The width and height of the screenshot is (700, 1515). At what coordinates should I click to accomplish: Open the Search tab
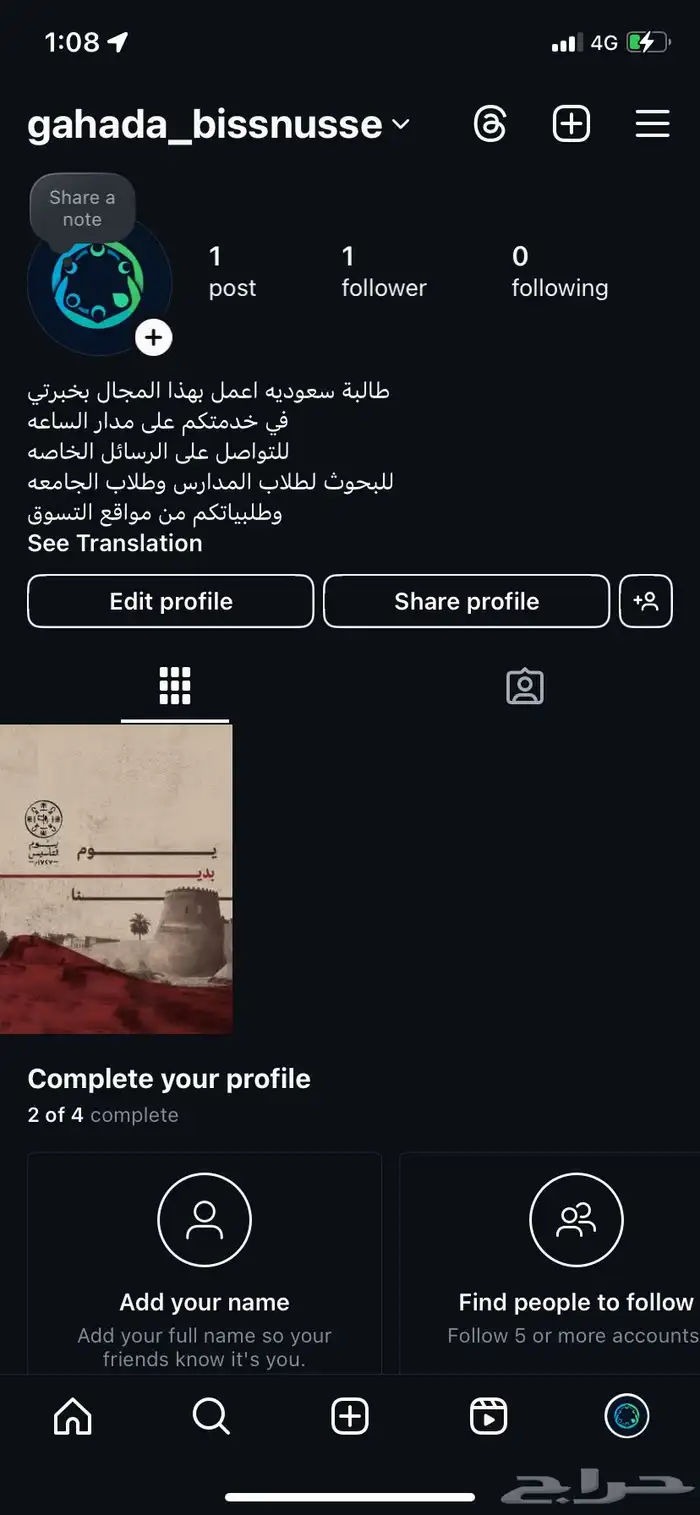[x=211, y=1416]
